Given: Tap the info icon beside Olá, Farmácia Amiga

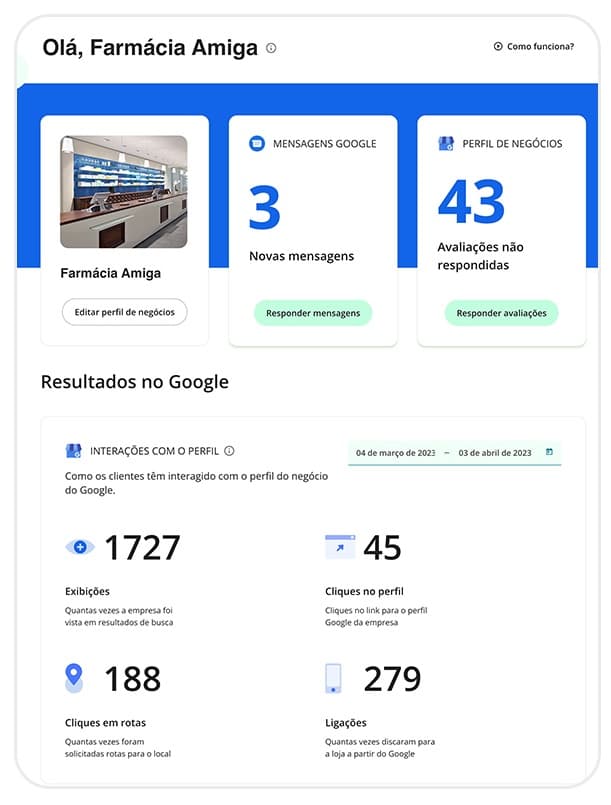Looking at the screenshot, I should tap(271, 48).
